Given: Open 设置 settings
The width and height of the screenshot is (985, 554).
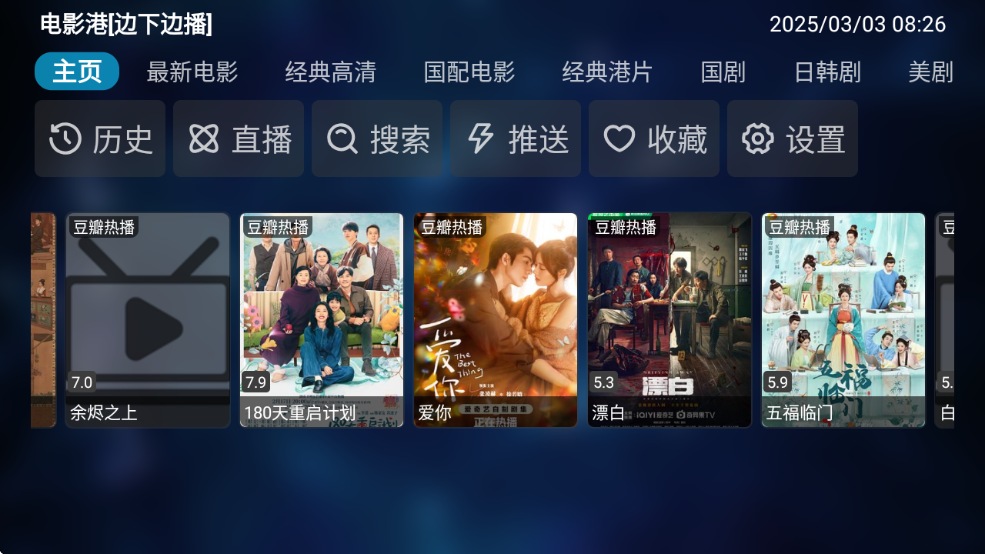Looking at the screenshot, I should pos(792,139).
